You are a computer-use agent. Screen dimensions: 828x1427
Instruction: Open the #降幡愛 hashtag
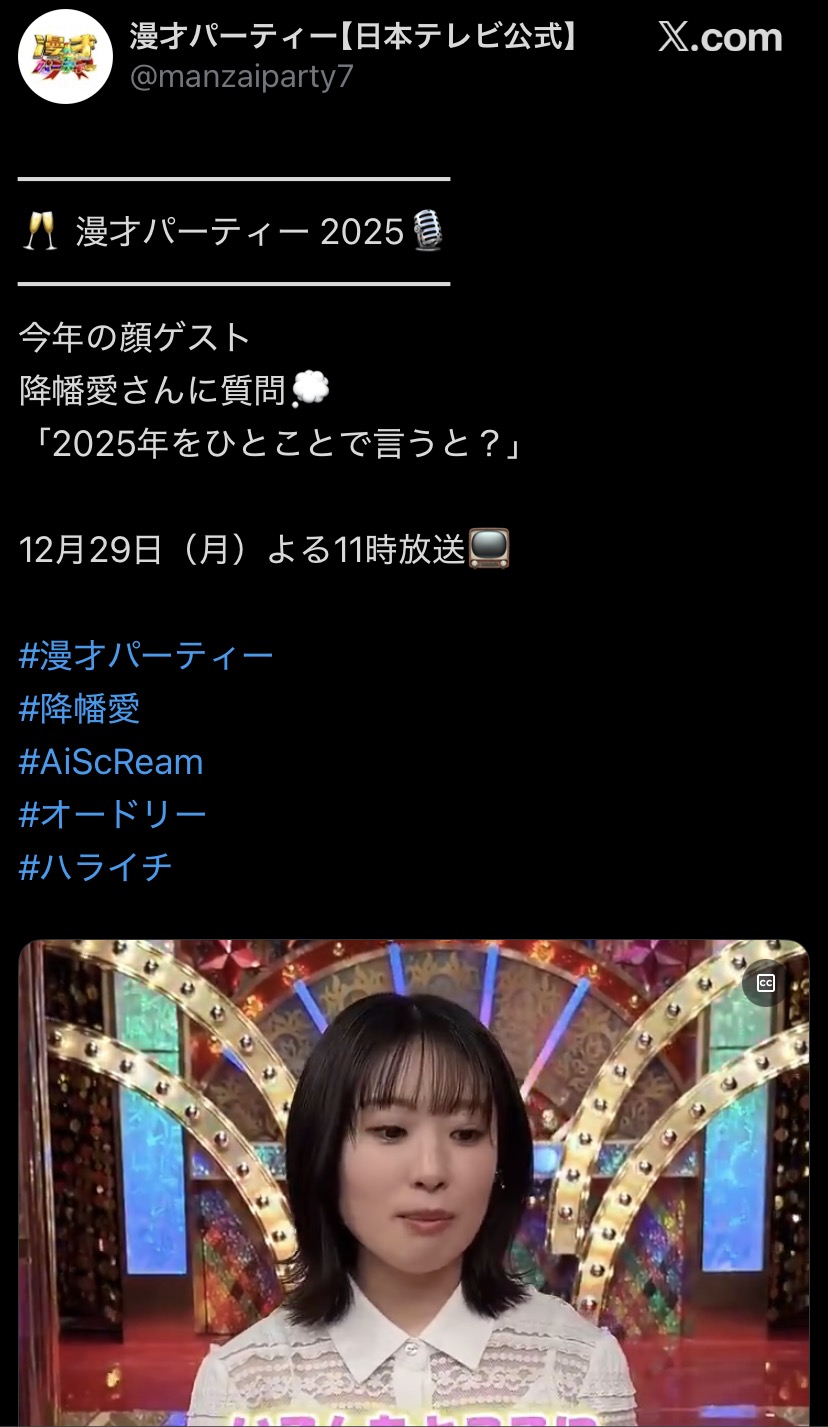[x=79, y=709]
